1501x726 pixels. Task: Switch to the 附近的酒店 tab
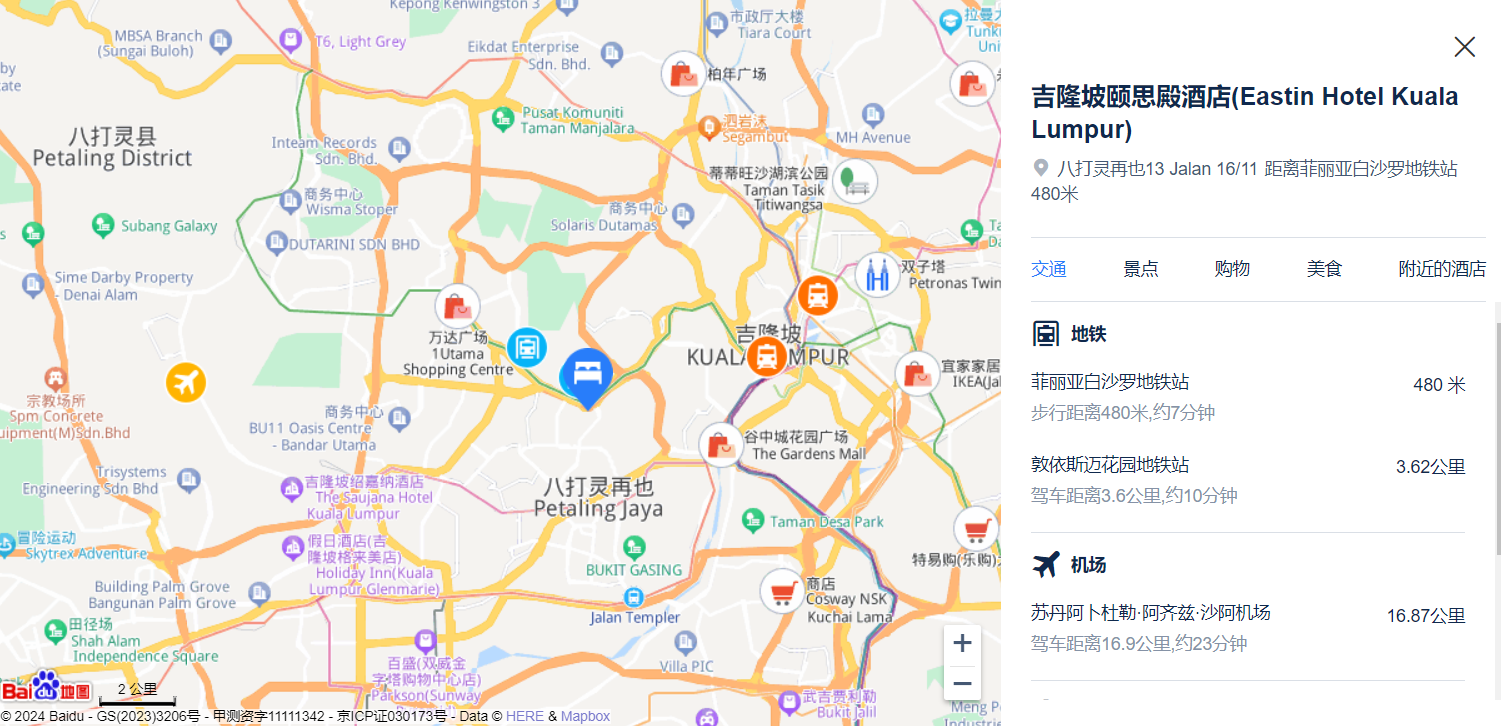click(x=1441, y=269)
